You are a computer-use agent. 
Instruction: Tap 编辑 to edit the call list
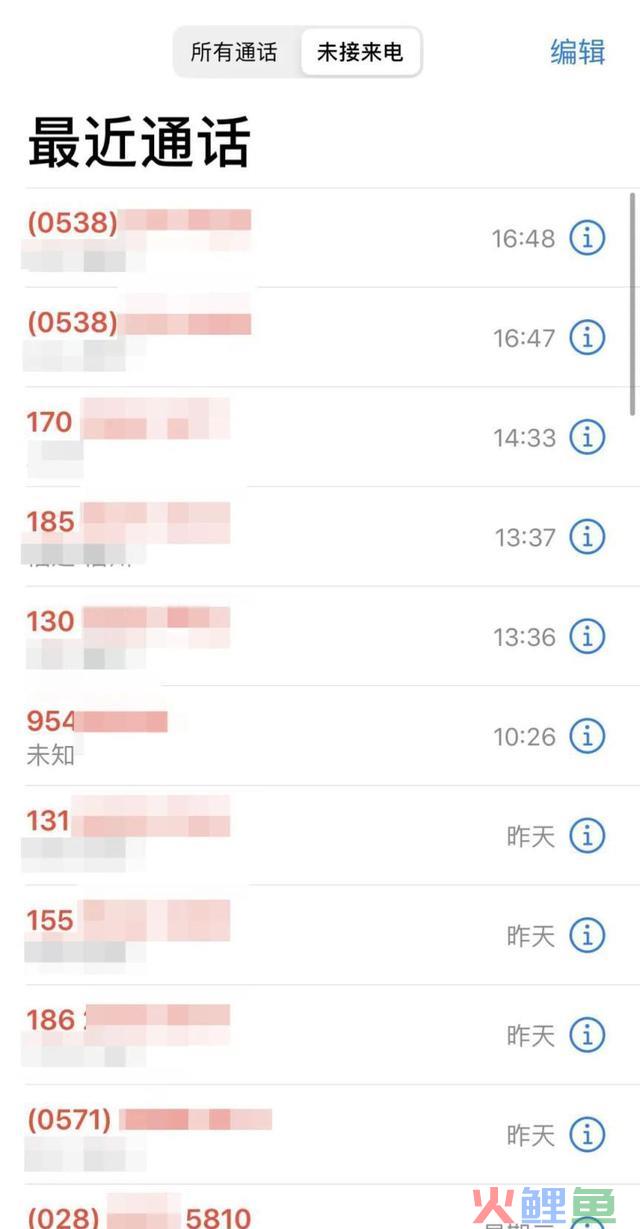pos(578,52)
